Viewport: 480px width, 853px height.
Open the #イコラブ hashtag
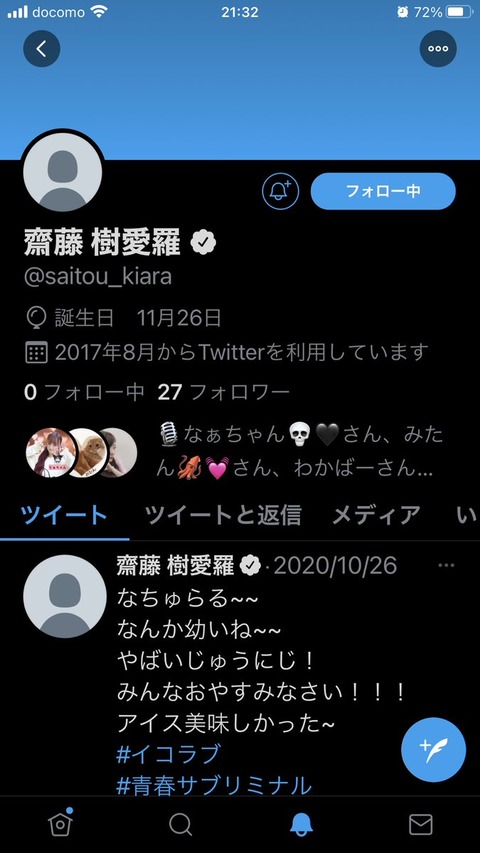click(x=168, y=755)
